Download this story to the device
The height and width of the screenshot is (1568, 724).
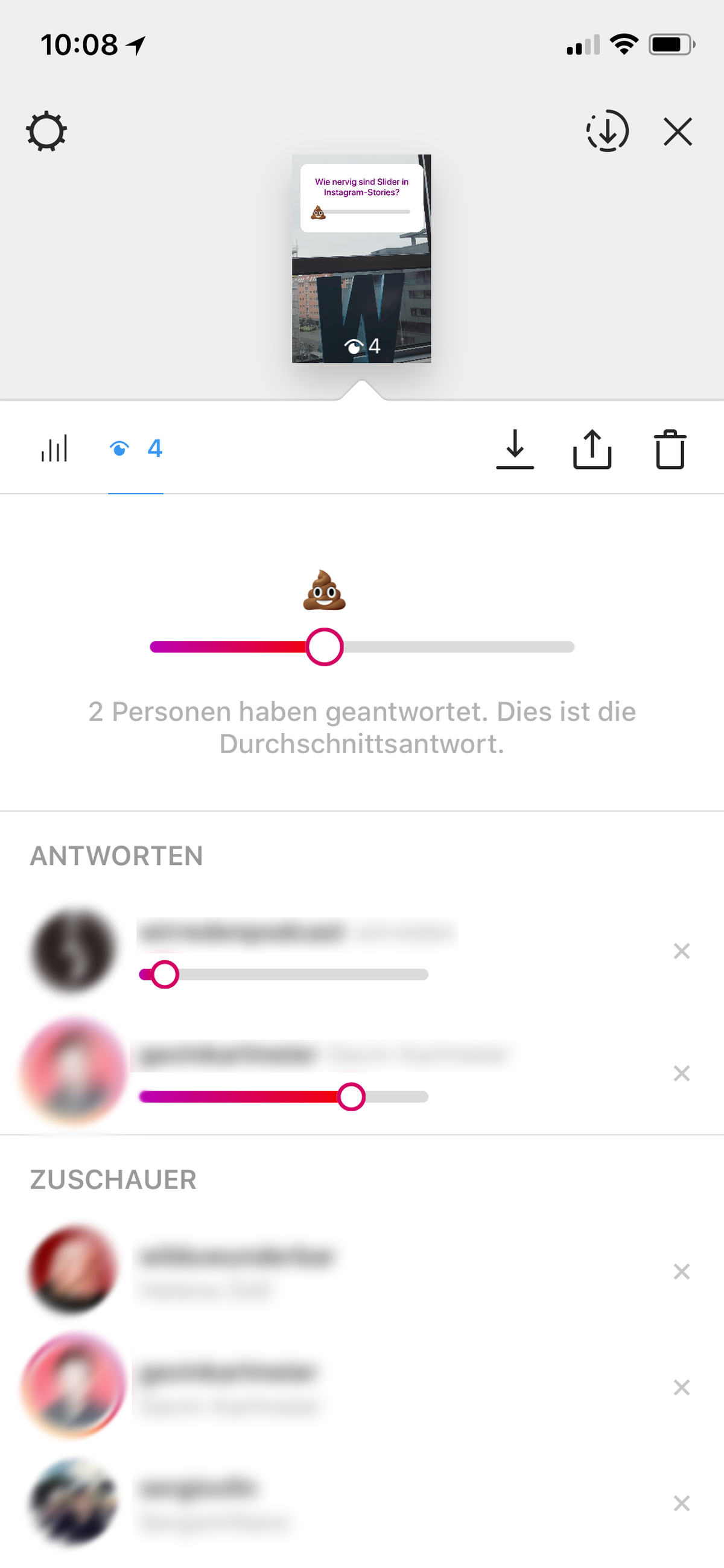pos(515,449)
